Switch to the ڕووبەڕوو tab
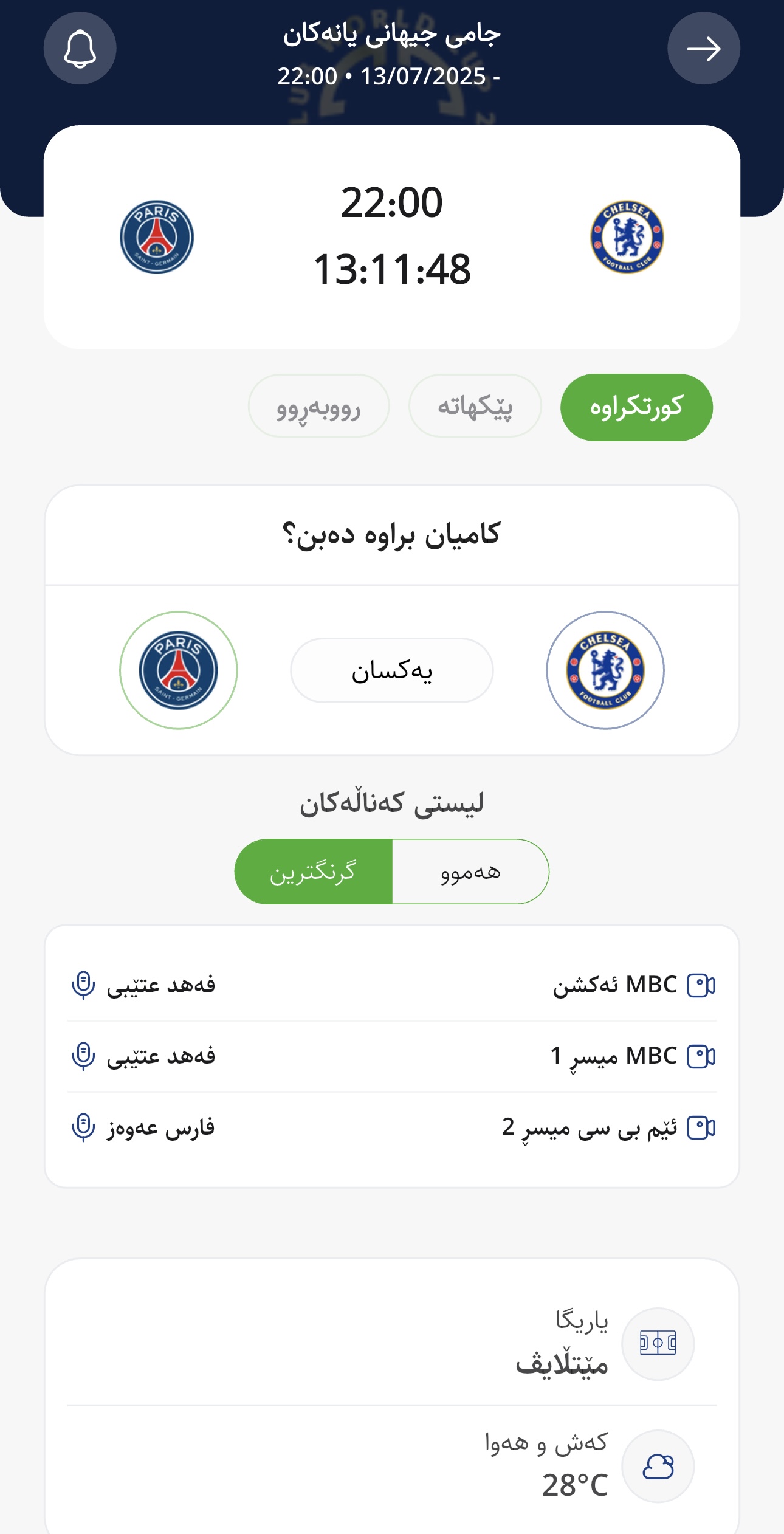 point(318,406)
